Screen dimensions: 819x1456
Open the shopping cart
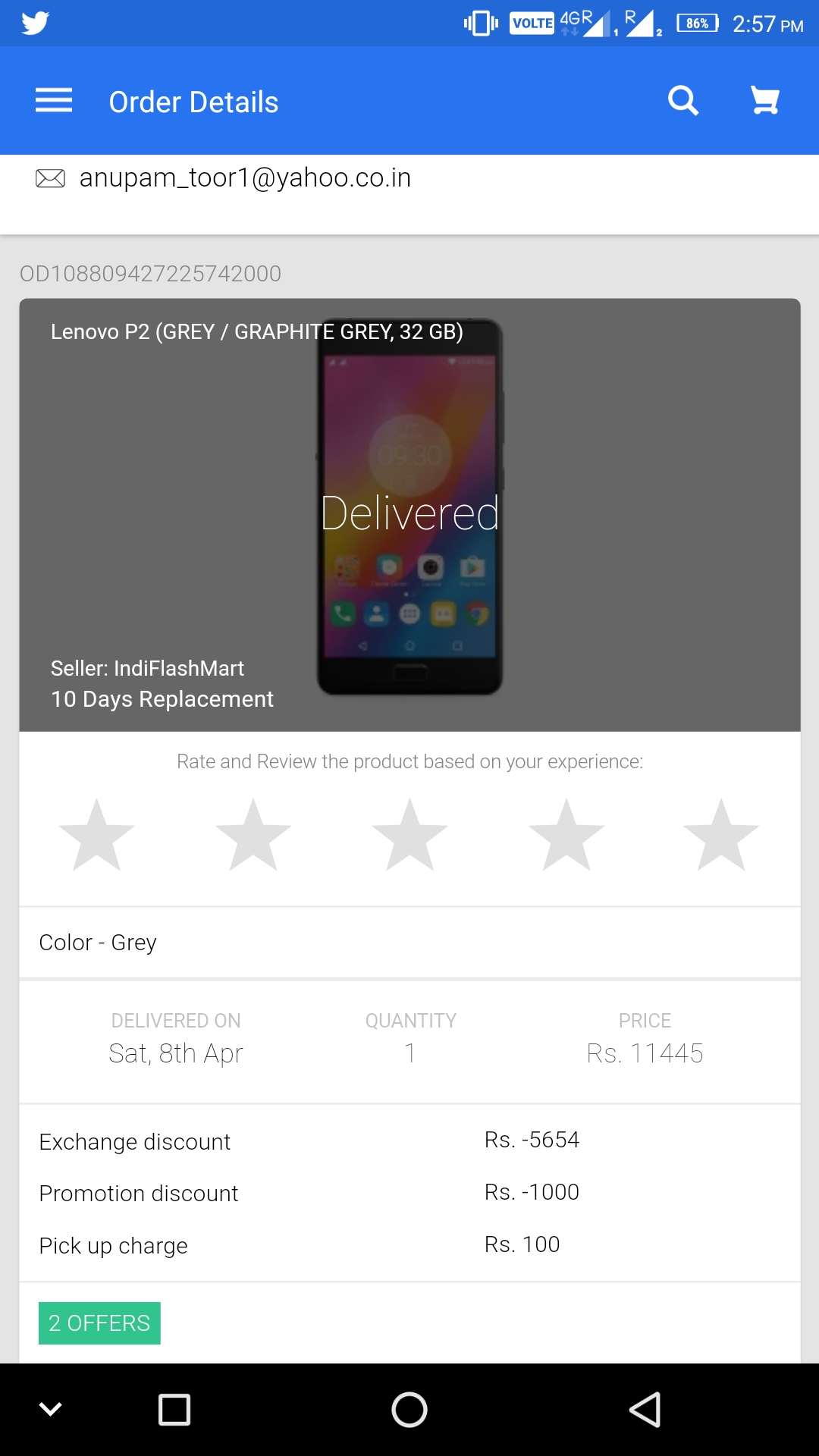(x=764, y=100)
